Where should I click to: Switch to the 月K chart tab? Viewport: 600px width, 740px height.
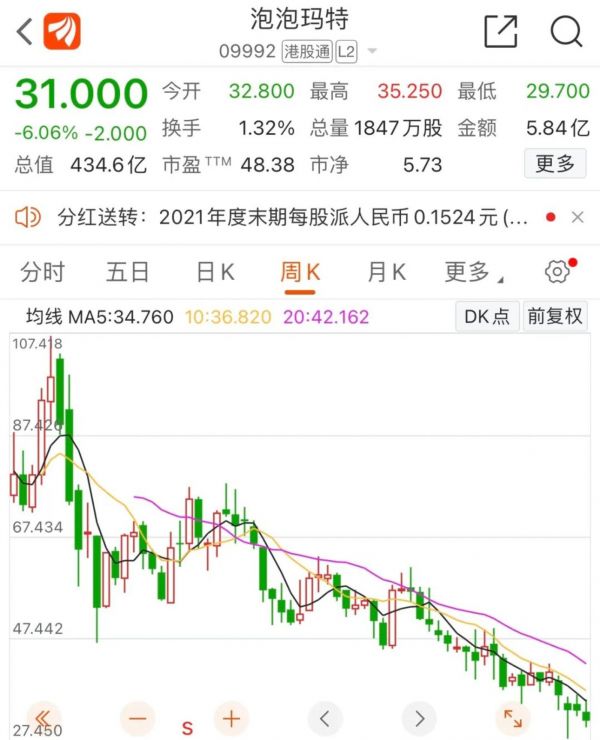coord(386,271)
